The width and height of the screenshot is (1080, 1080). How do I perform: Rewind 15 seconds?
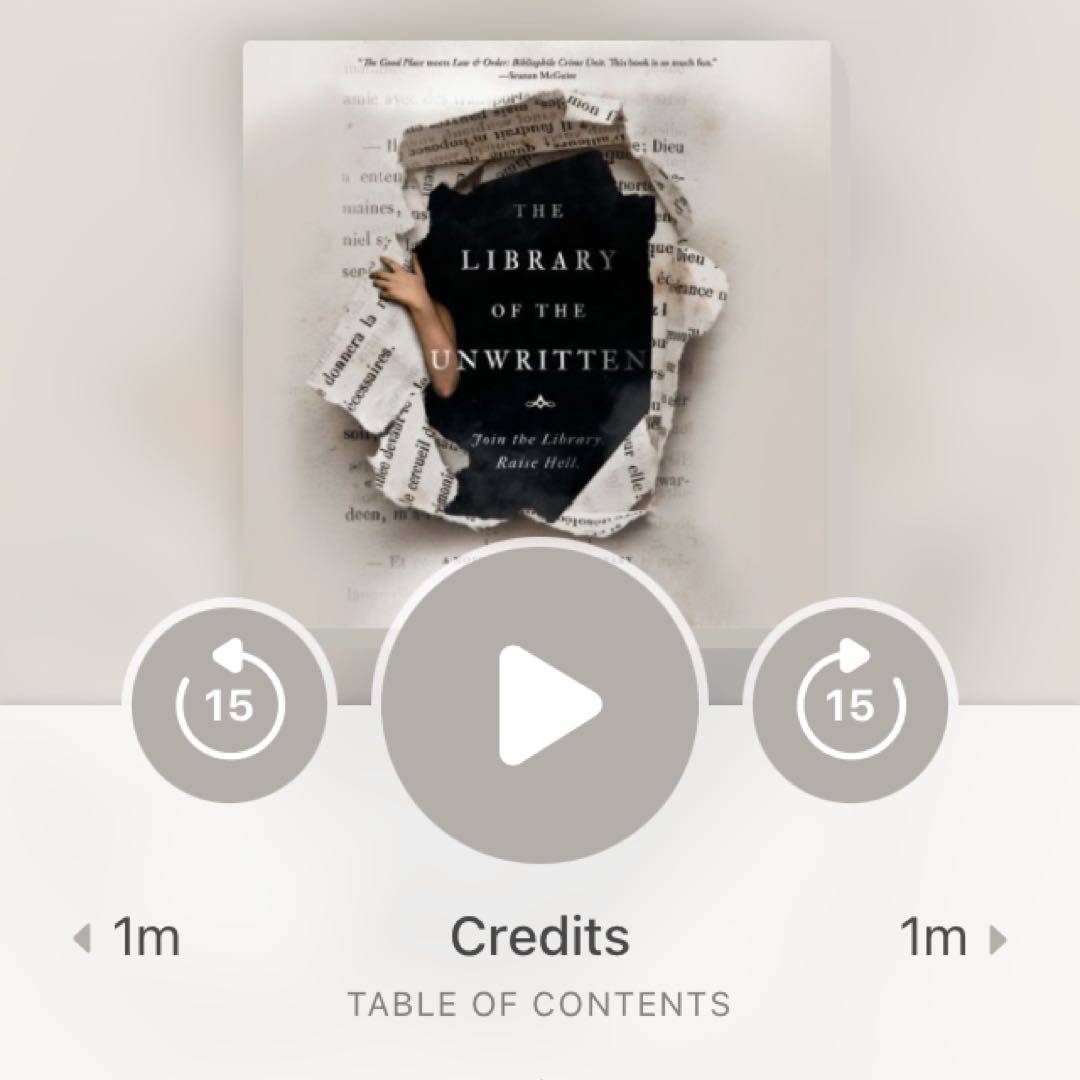230,705
